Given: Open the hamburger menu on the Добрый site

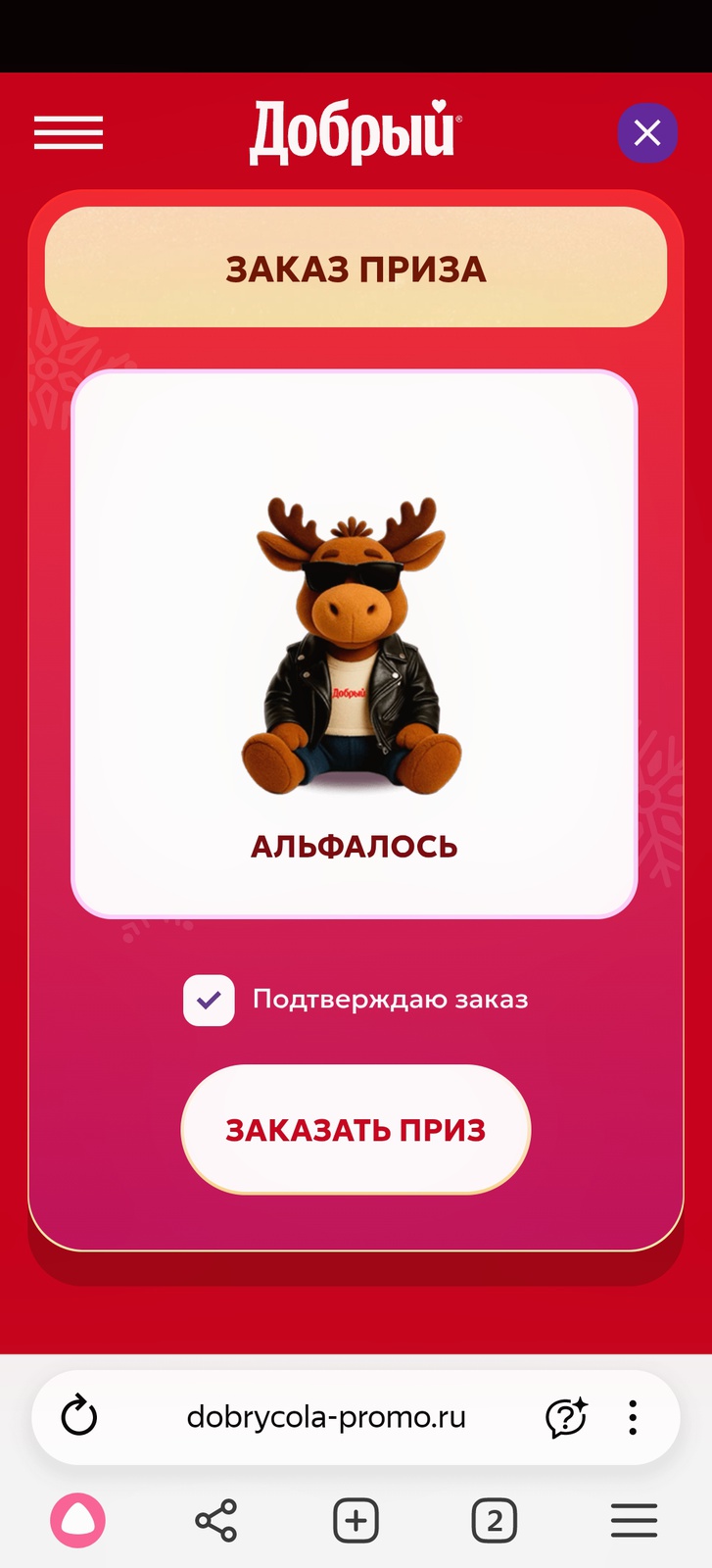Looking at the screenshot, I should [69, 132].
